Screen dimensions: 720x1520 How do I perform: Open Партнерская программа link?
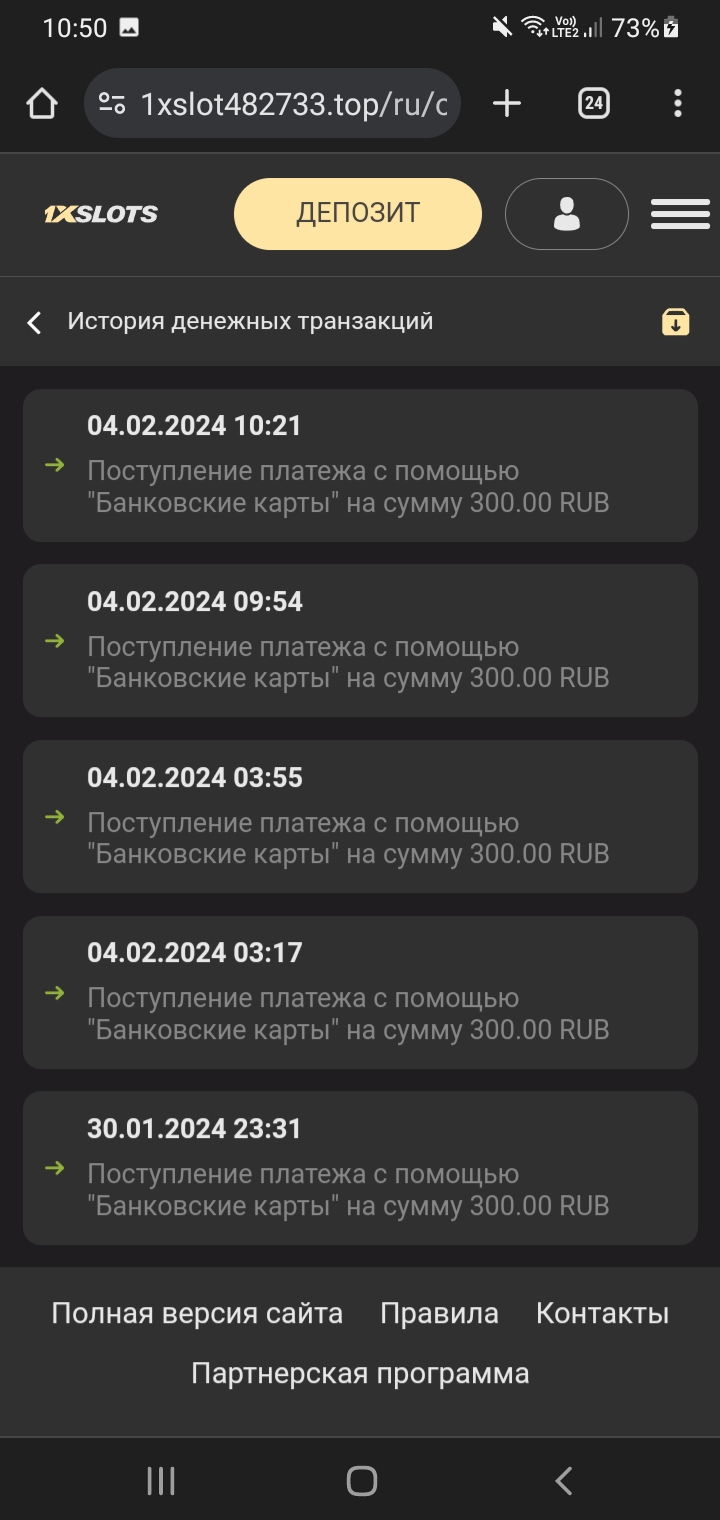click(x=360, y=1374)
